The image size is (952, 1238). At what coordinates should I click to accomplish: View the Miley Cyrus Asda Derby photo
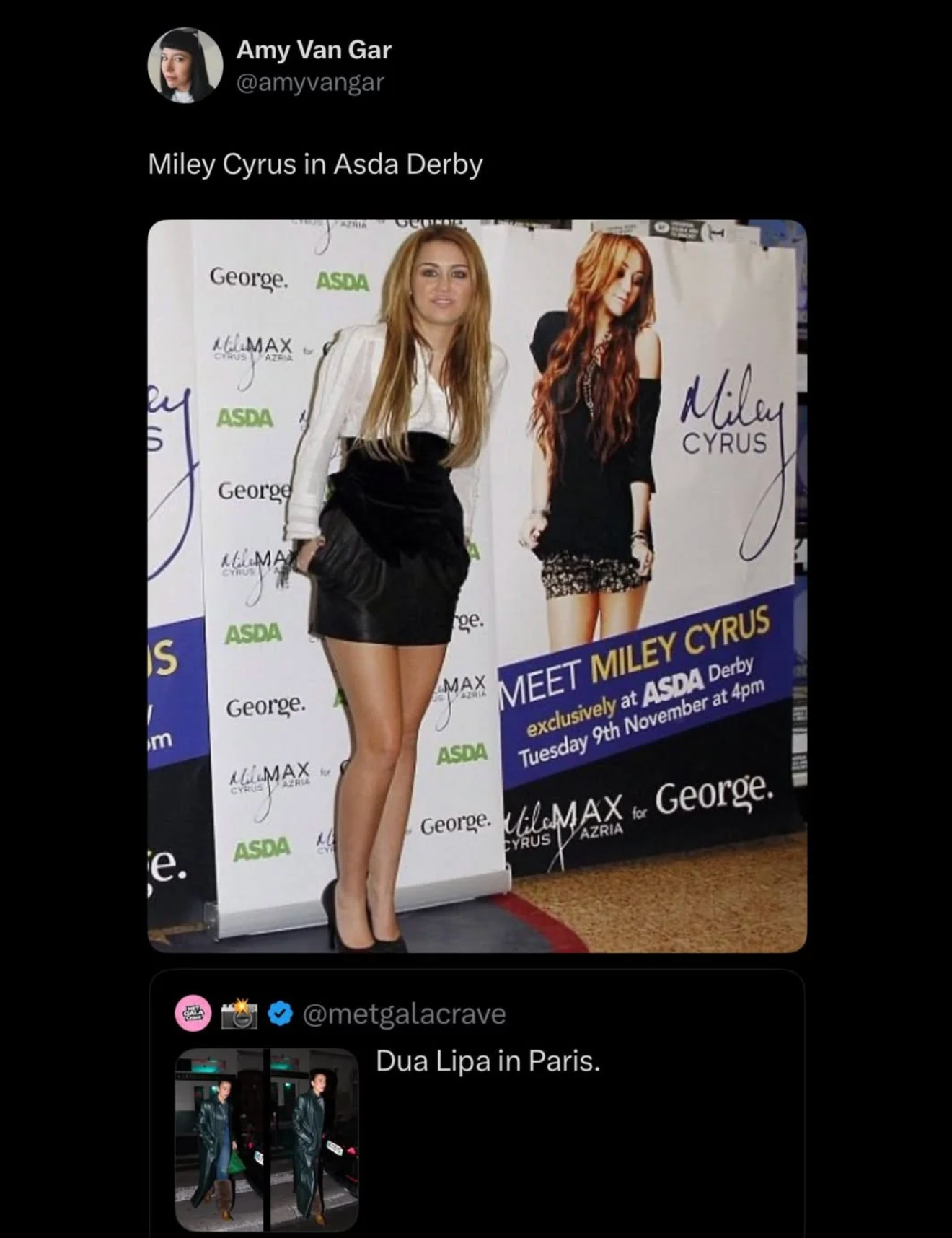477,586
